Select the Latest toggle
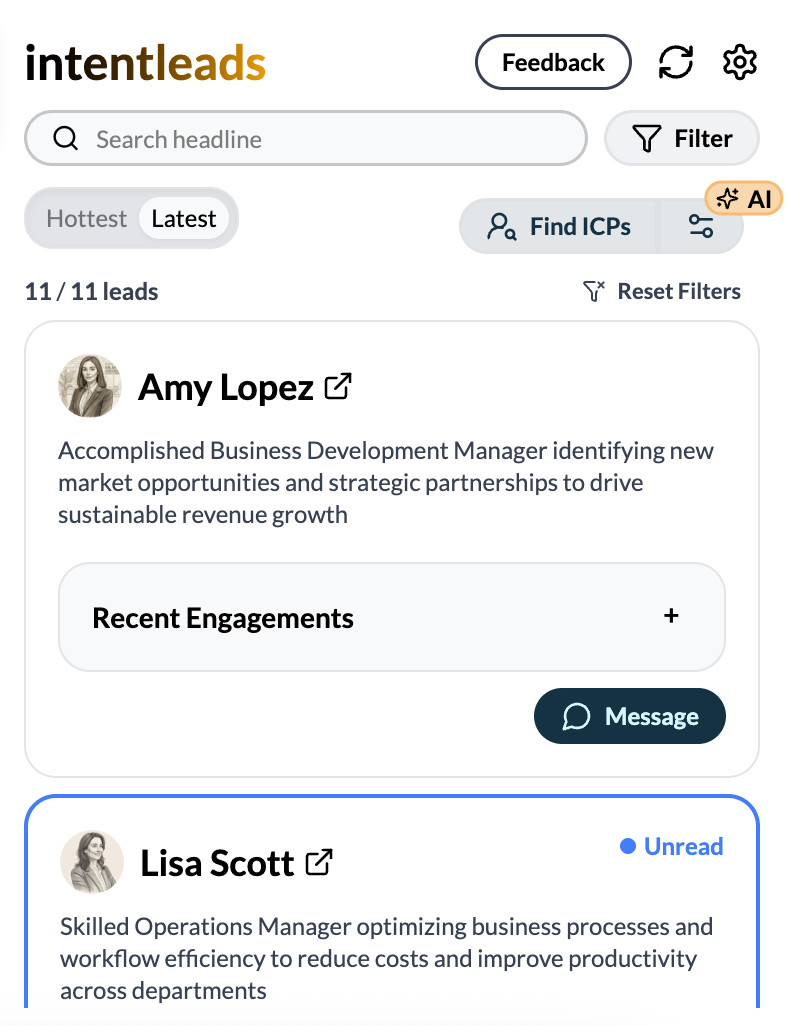The image size is (788, 1026). point(183,218)
